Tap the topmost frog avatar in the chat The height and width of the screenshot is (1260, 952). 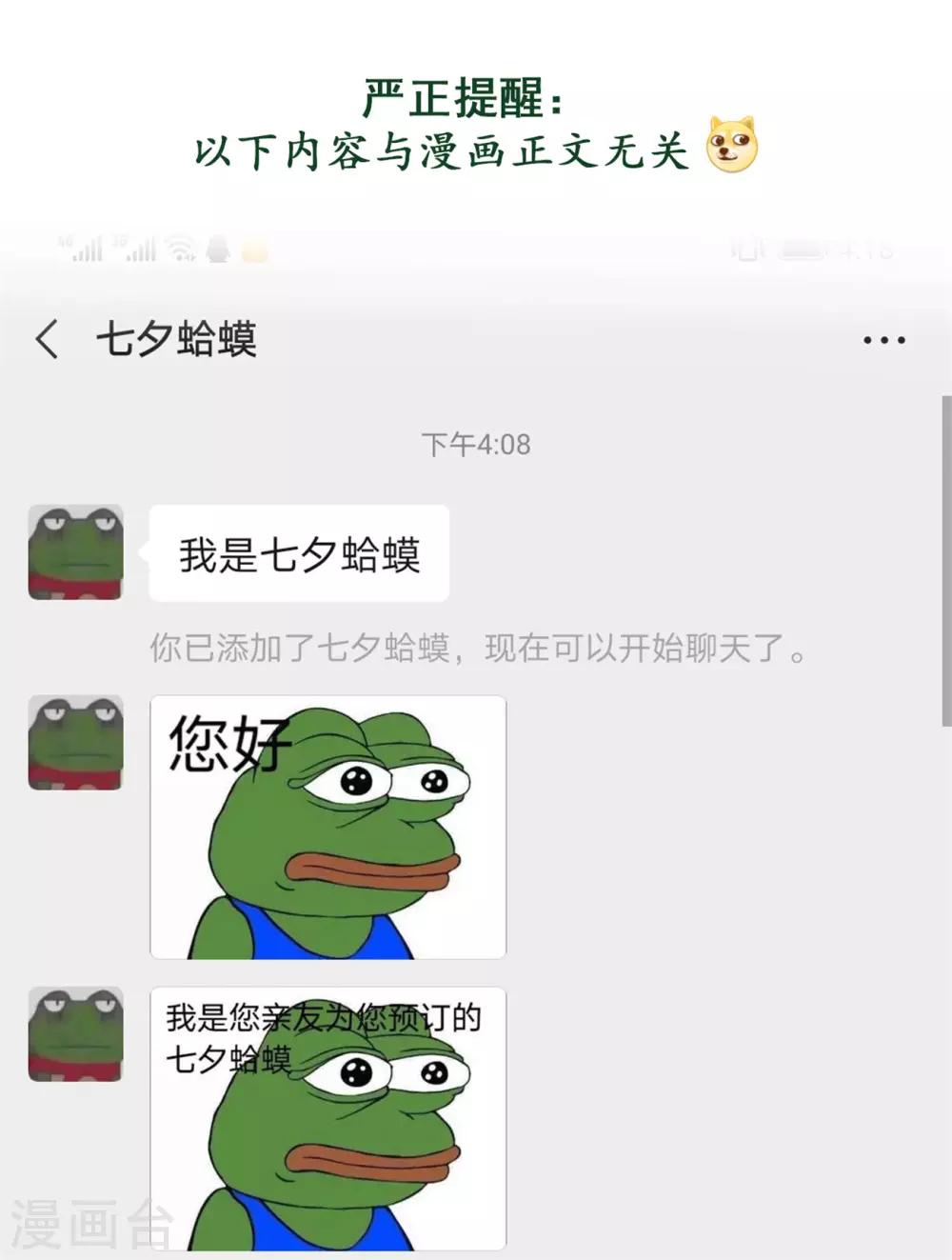pyautogui.click(x=76, y=552)
